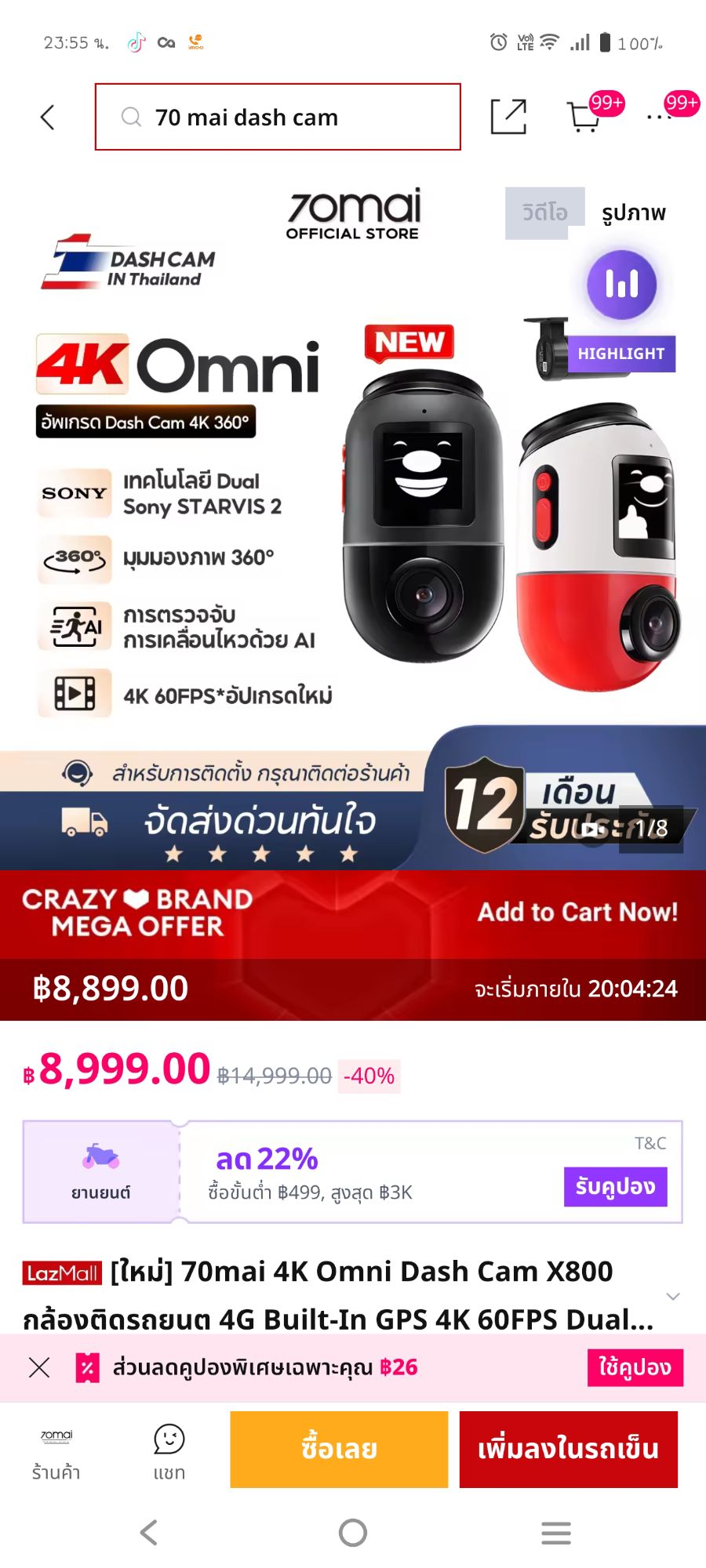Open แชท with the seller

[x=169, y=1453]
